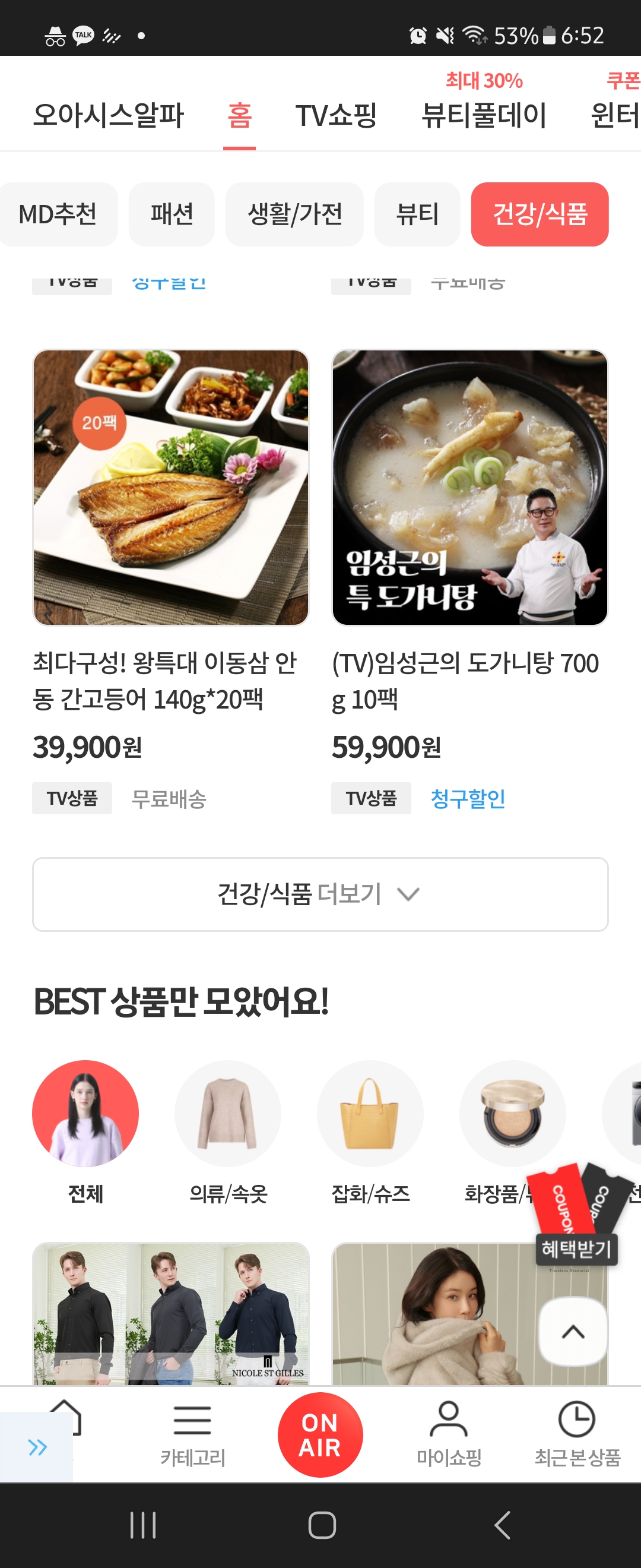The width and height of the screenshot is (641, 1568).
Task: Expand 건강/식품 더보기
Action: (320, 894)
